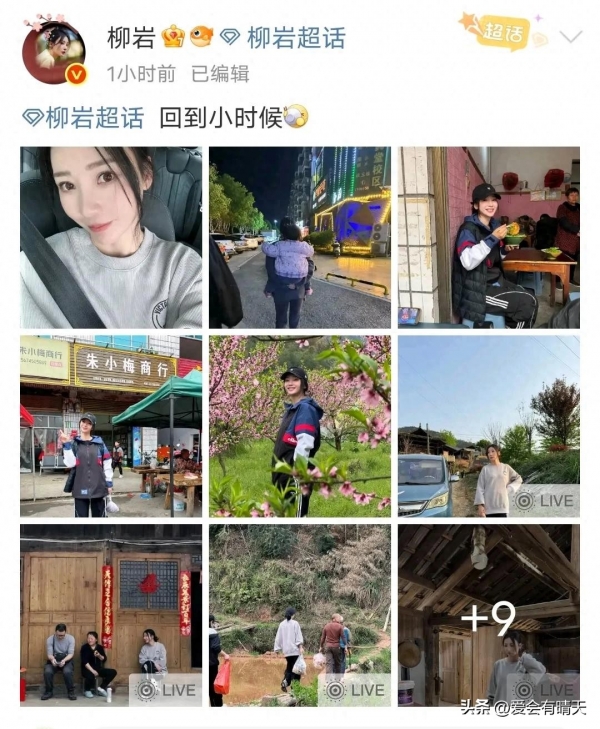Open the 朱小梅商行 storefront photo
Screen dimensions: 600x729
coord(111,425)
